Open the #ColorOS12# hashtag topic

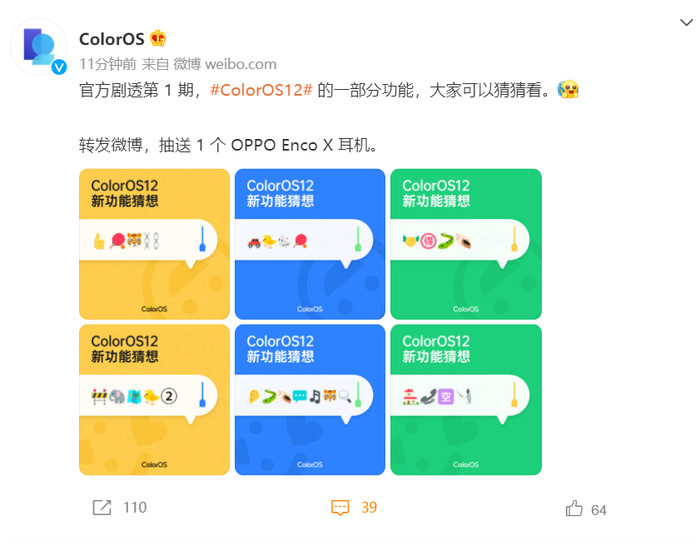[x=262, y=90]
